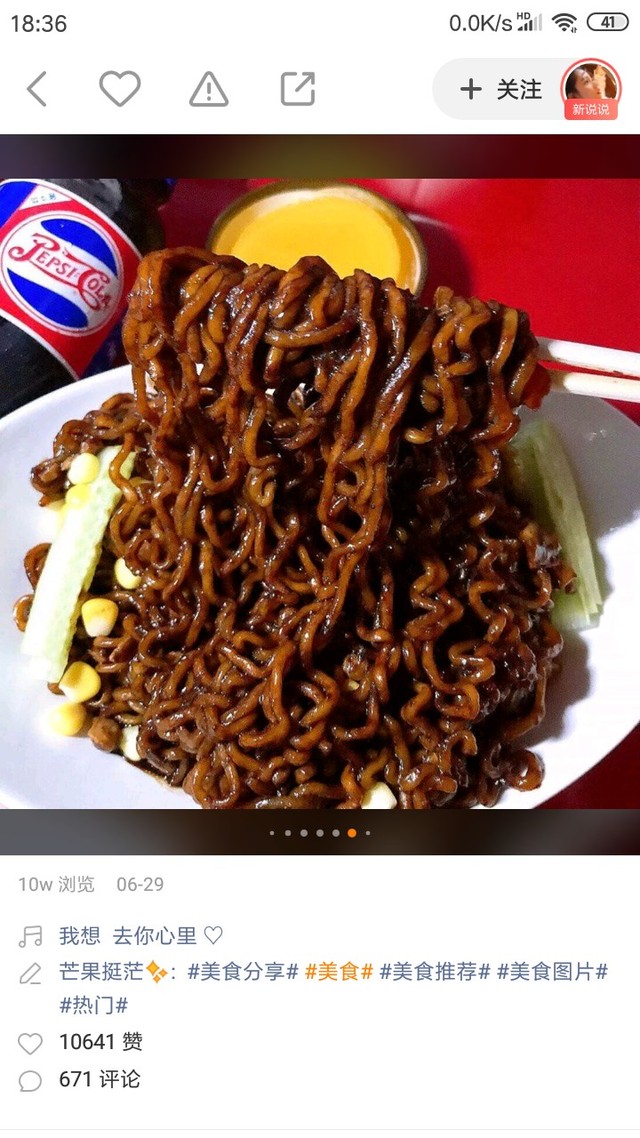Like the post via the heart icon

click(x=120, y=89)
